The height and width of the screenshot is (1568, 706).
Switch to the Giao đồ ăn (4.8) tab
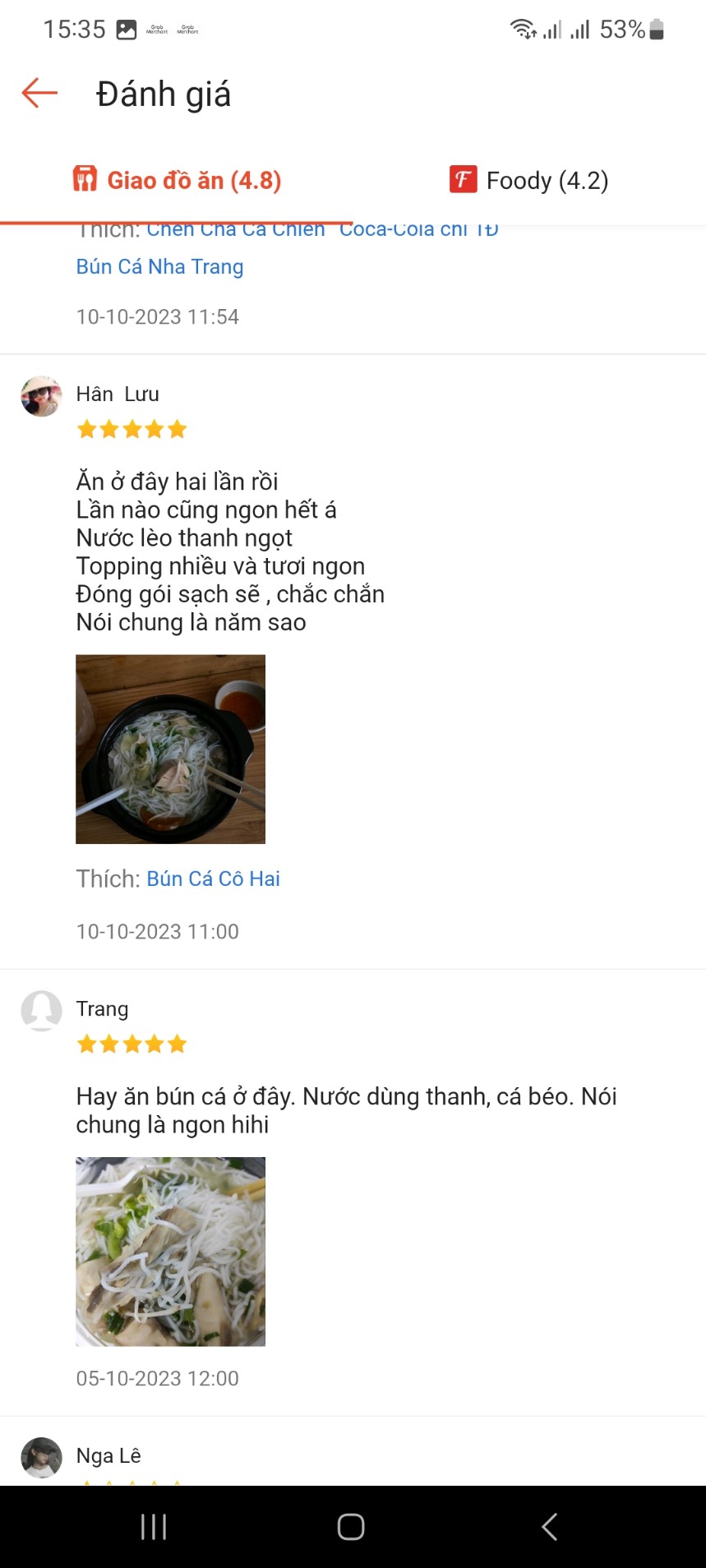(x=177, y=180)
